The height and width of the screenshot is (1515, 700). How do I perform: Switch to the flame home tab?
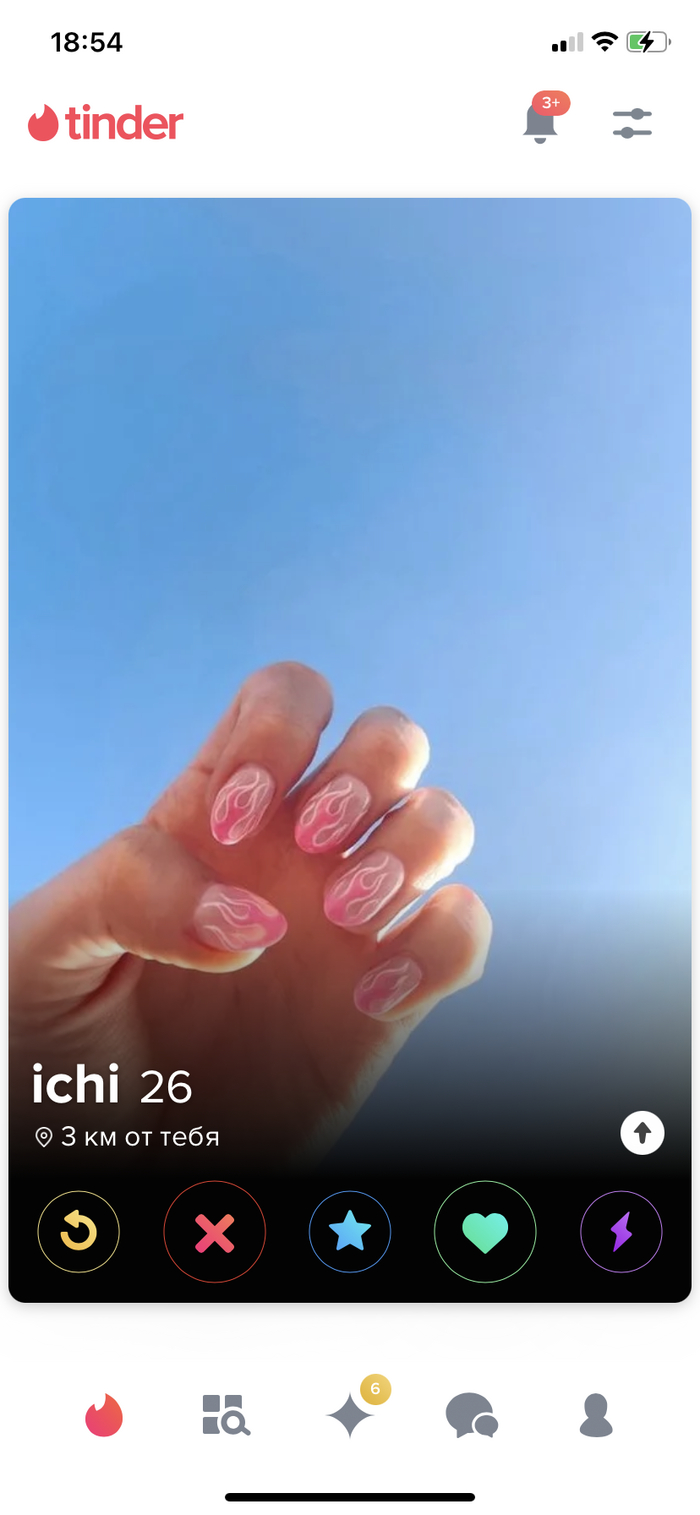coord(104,1415)
